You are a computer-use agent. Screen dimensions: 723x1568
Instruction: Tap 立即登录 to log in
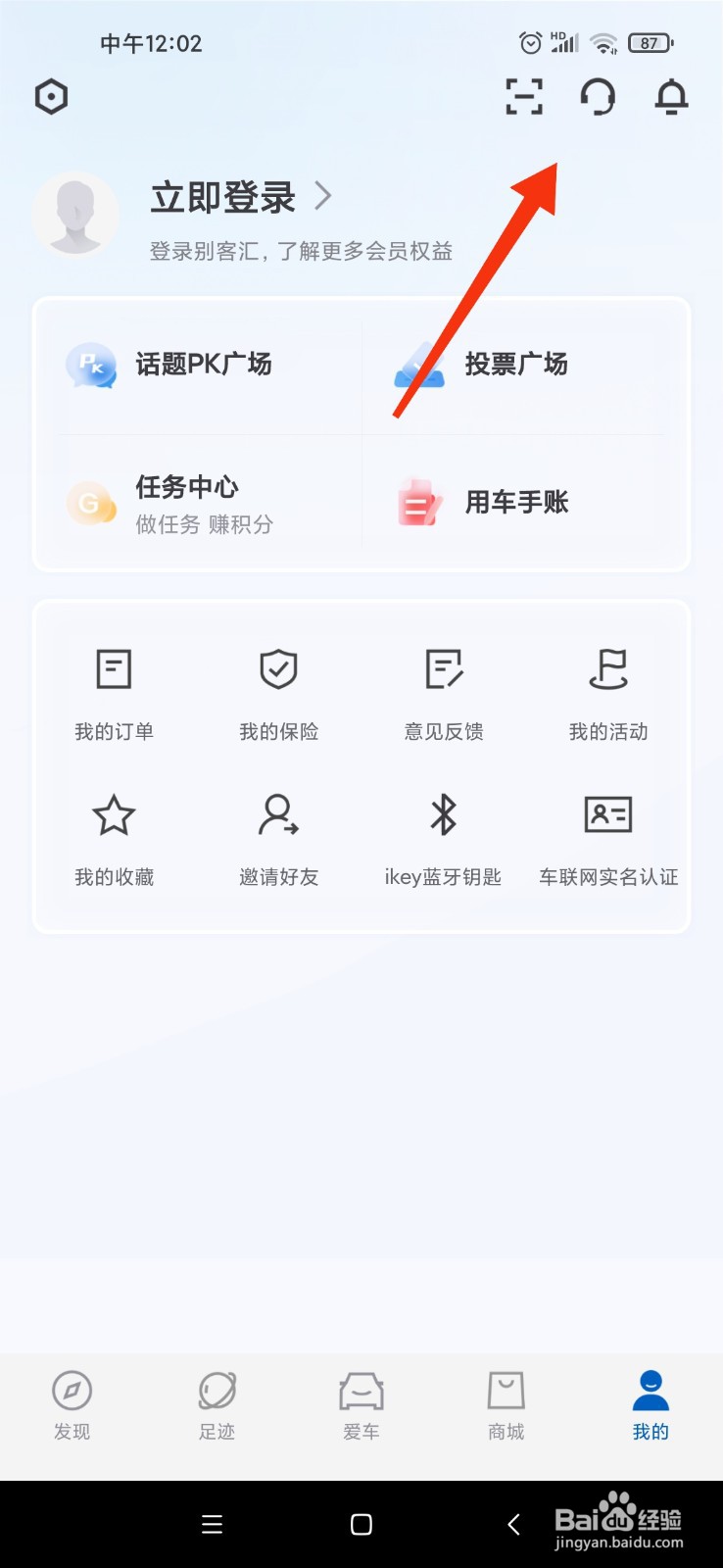point(223,198)
